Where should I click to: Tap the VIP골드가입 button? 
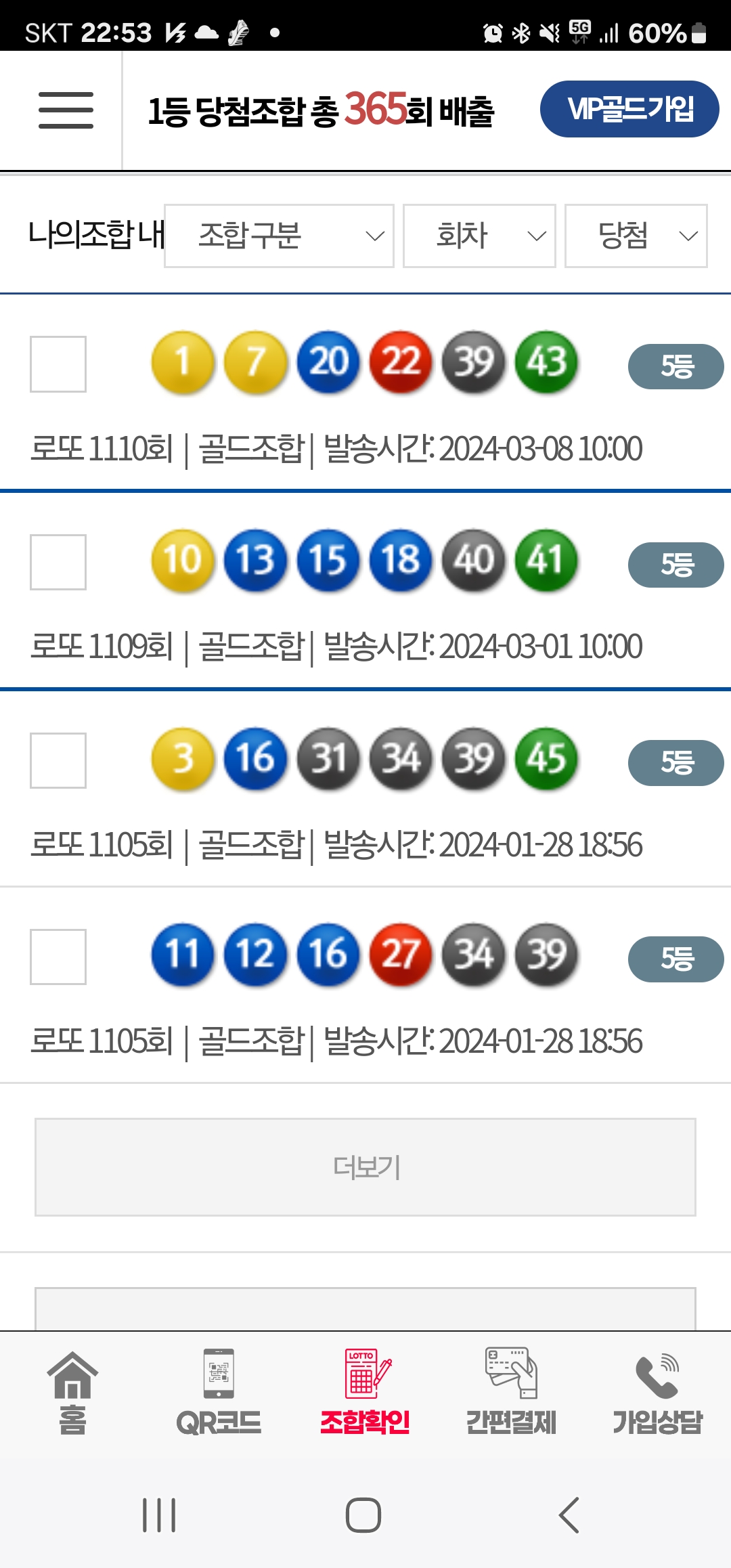pos(629,109)
